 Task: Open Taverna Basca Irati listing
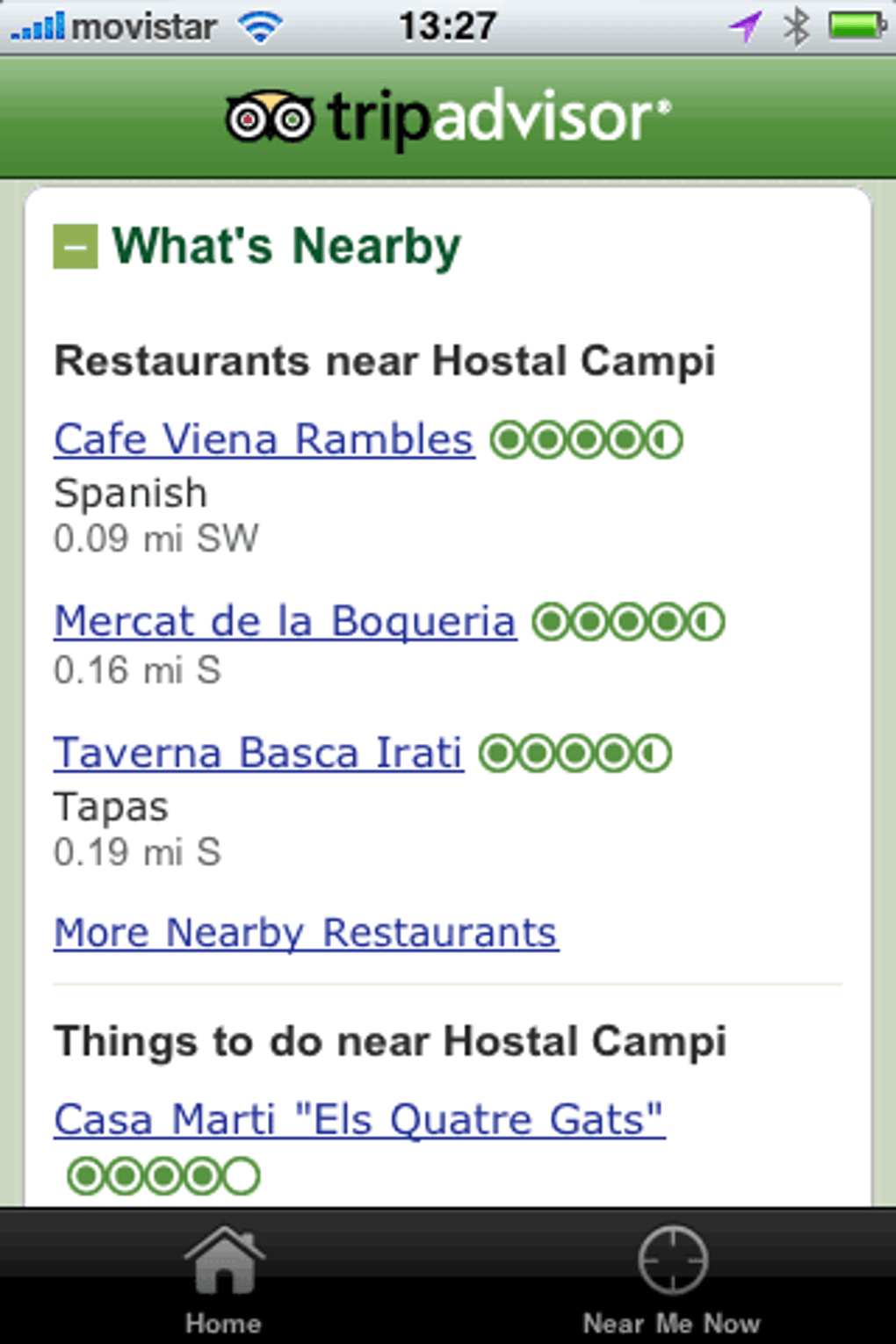click(x=258, y=754)
